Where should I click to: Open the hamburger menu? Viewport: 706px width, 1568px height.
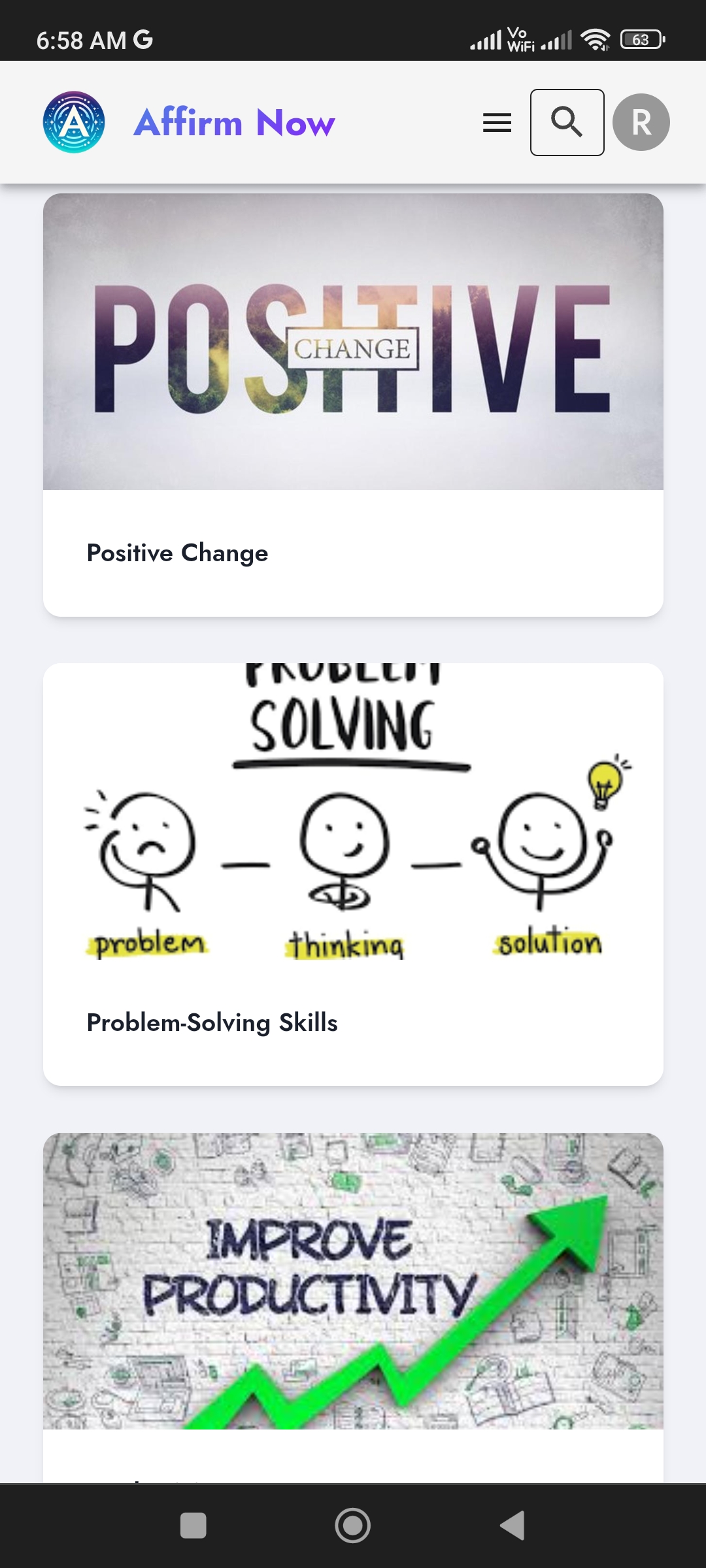click(497, 122)
